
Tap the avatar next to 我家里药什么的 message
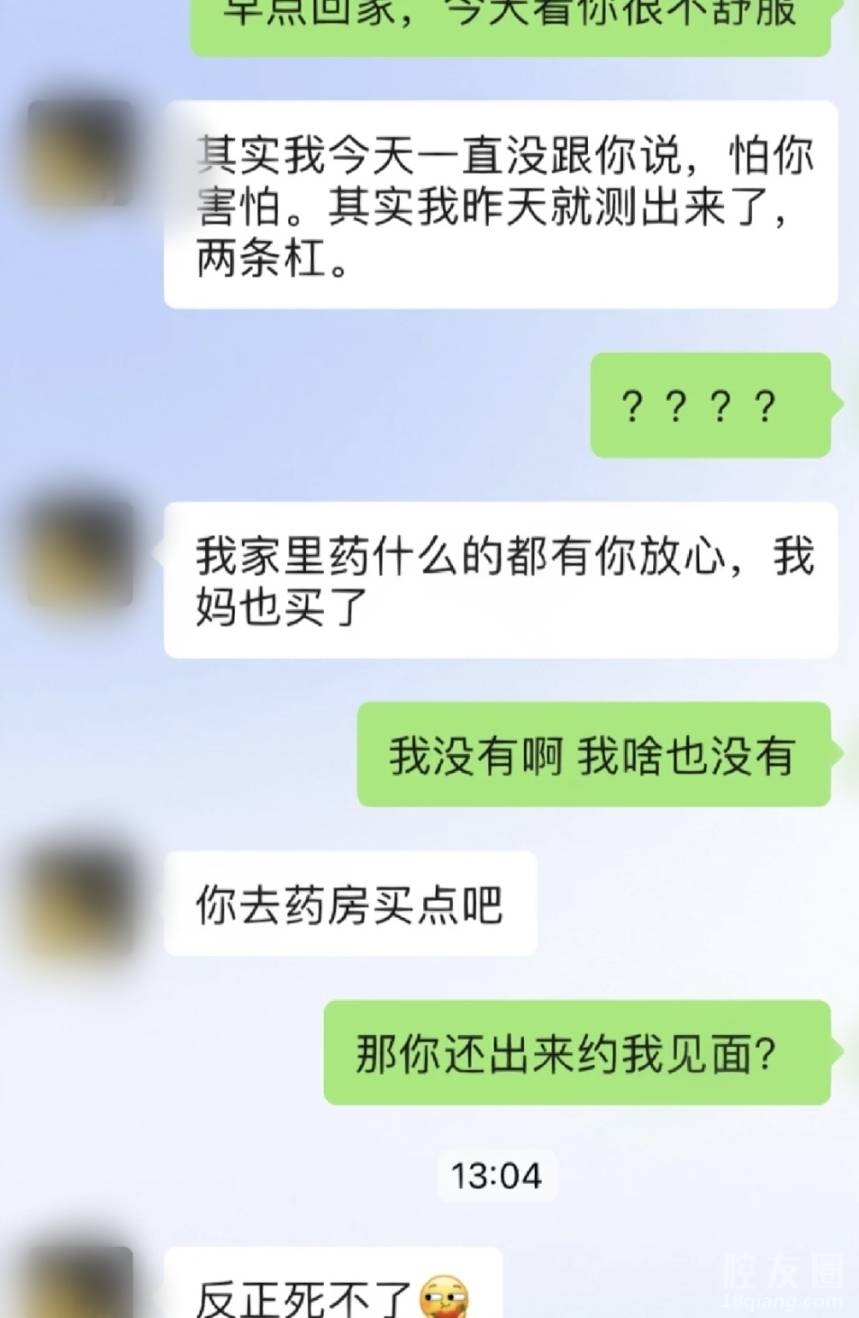click(80, 553)
